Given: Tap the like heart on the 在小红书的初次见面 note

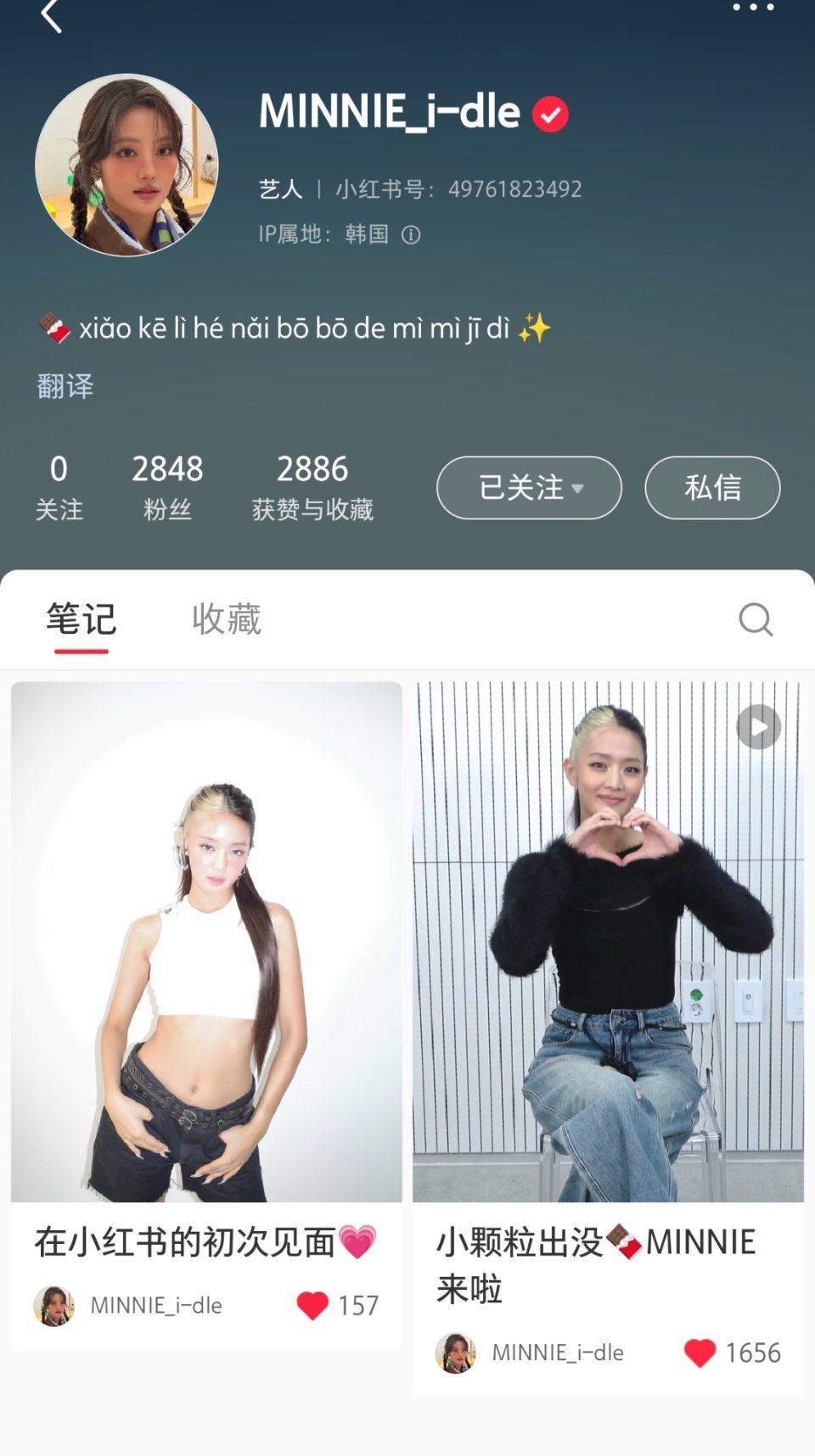Looking at the screenshot, I should (312, 1305).
